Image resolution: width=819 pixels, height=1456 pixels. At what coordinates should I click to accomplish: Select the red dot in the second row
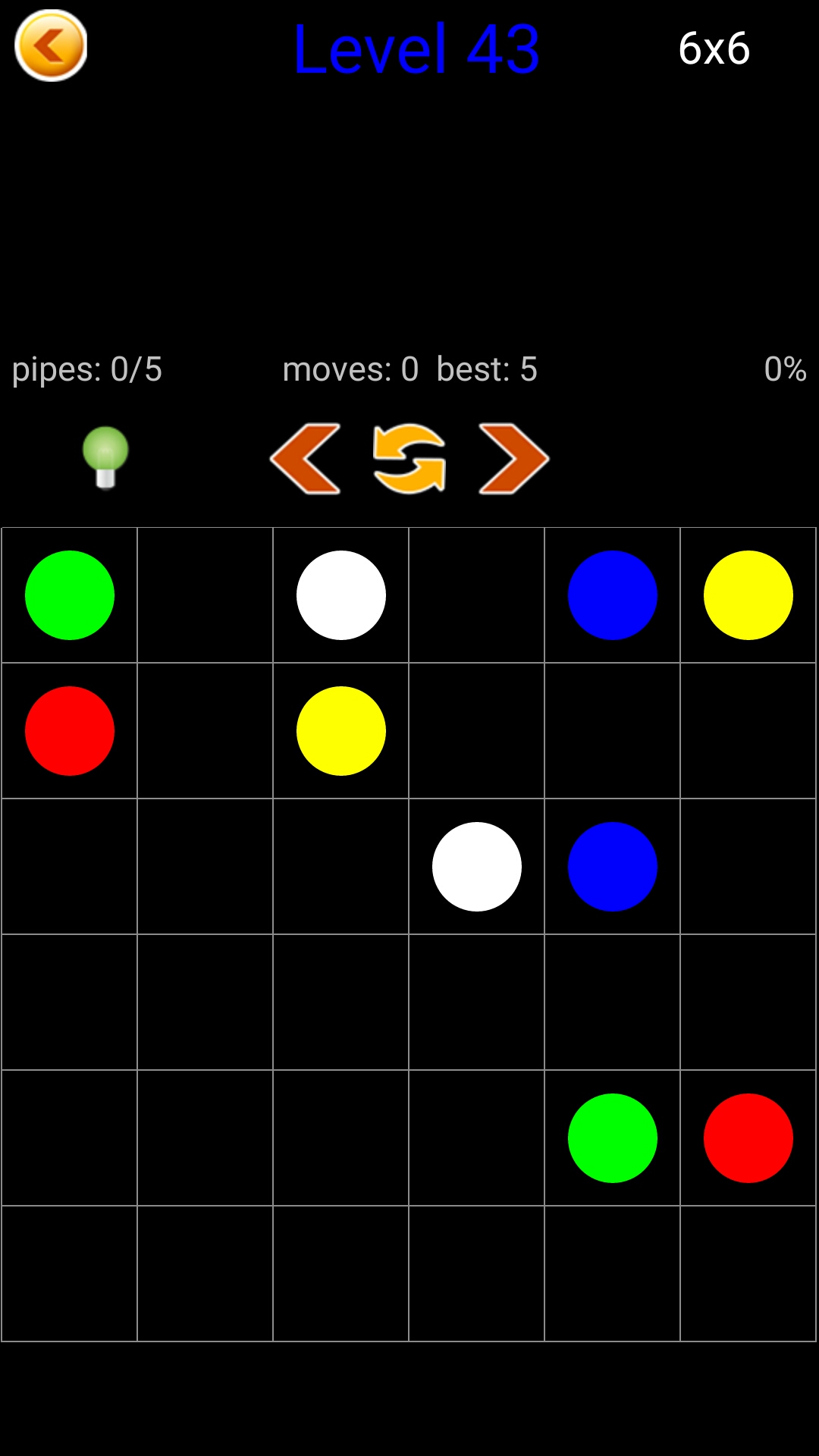tap(70, 731)
